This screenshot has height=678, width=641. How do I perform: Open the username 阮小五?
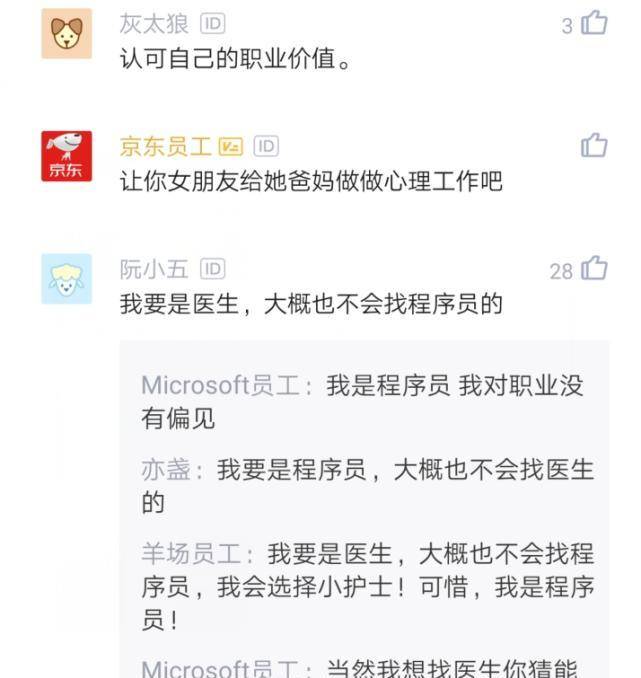[x=154, y=269]
